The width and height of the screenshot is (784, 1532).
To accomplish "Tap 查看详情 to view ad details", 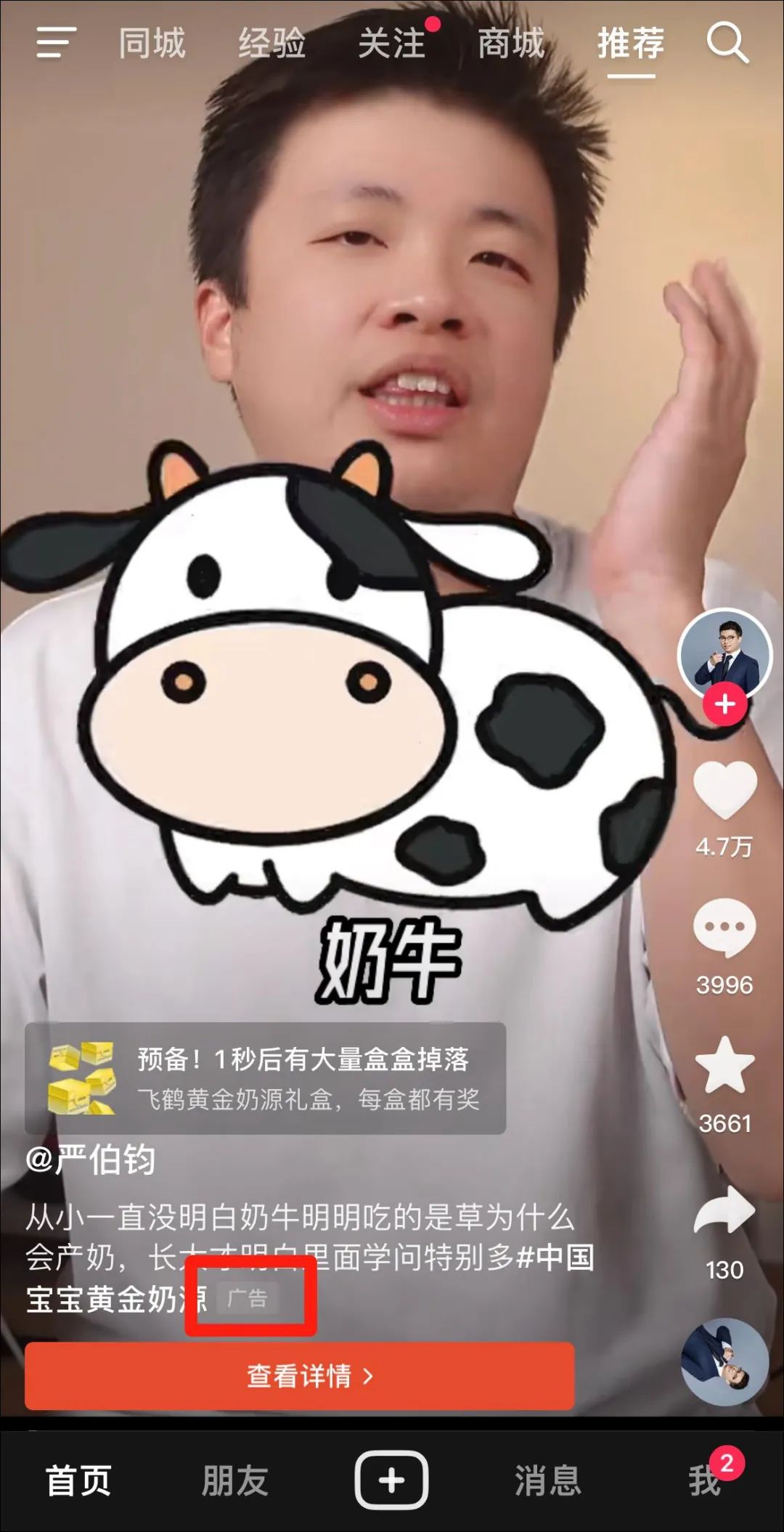I will tap(299, 1376).
